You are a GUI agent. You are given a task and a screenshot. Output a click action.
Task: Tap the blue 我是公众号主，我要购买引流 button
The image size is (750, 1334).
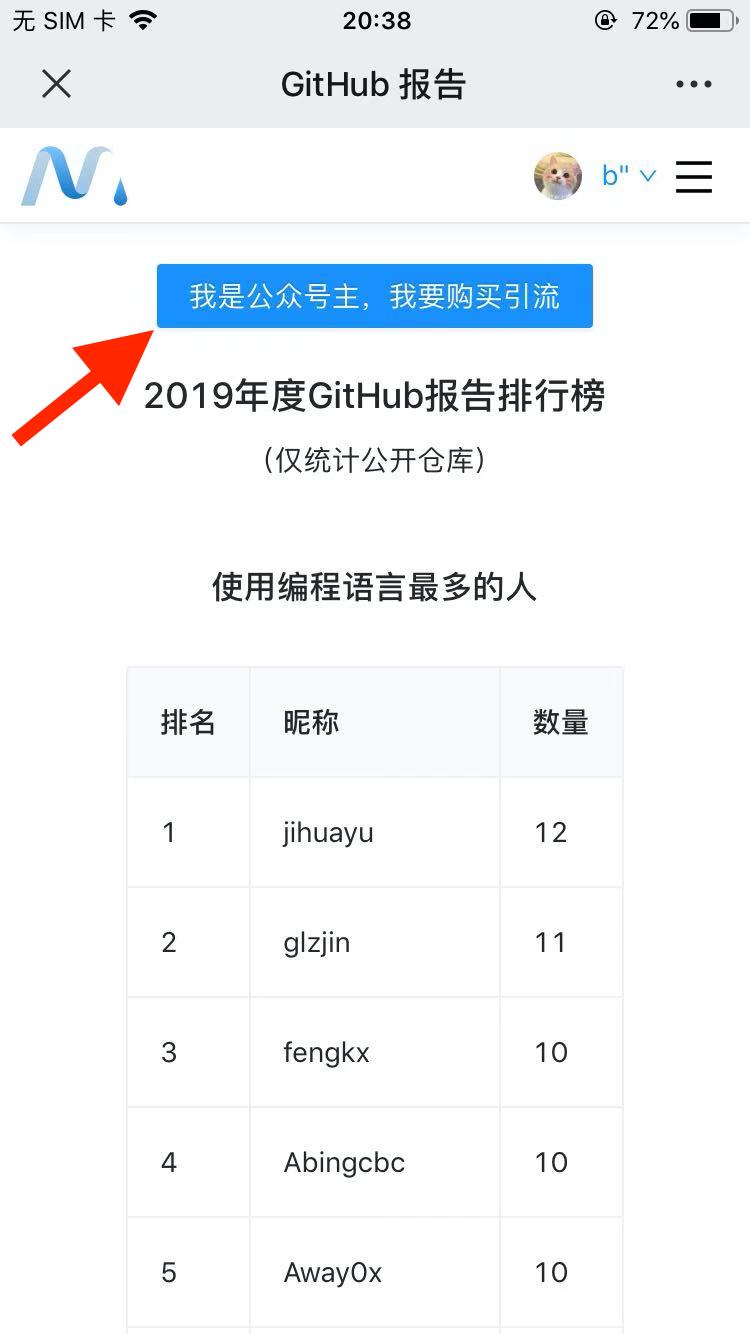(375, 296)
